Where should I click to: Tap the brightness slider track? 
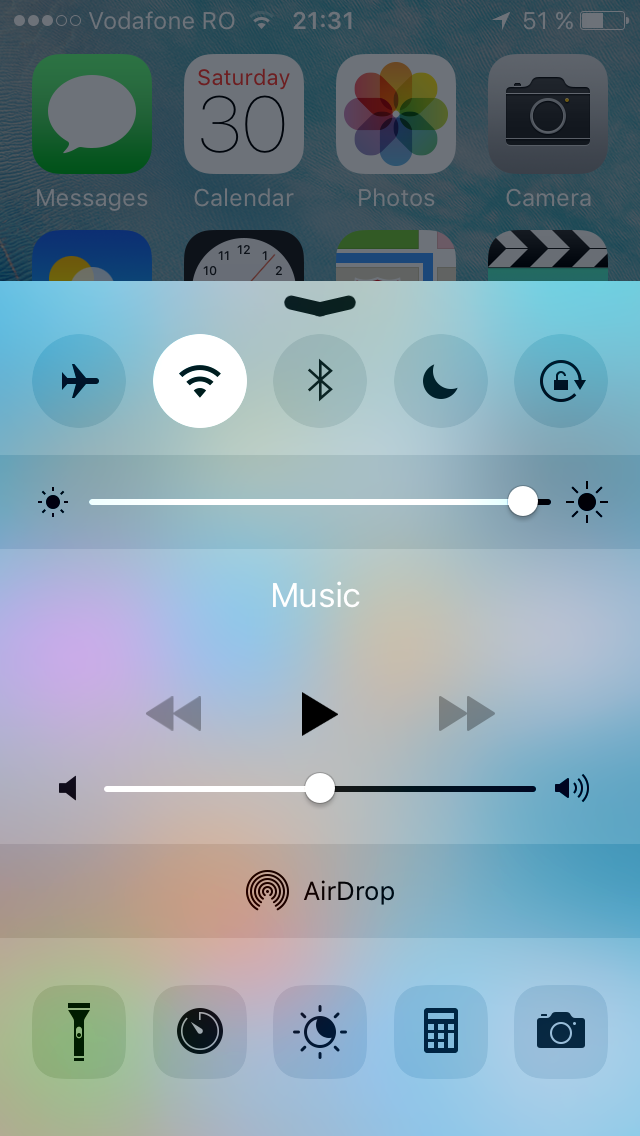pos(300,501)
